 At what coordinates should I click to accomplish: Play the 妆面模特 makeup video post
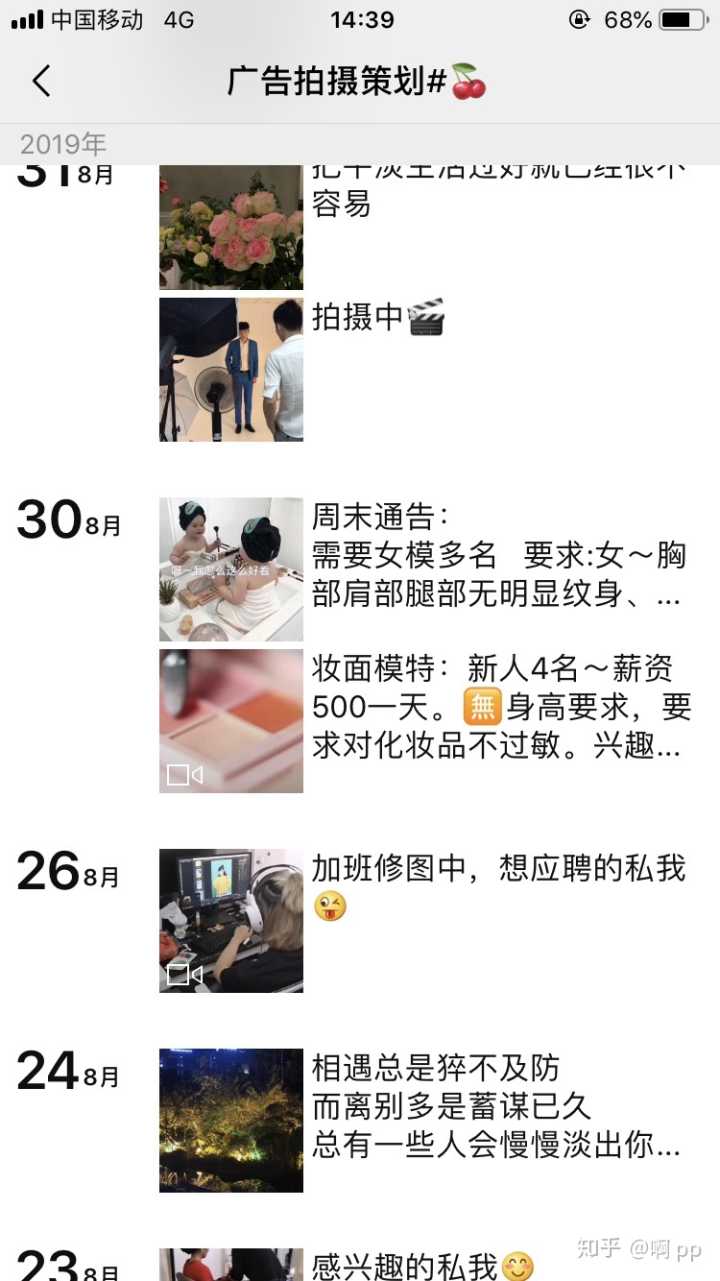[231, 721]
